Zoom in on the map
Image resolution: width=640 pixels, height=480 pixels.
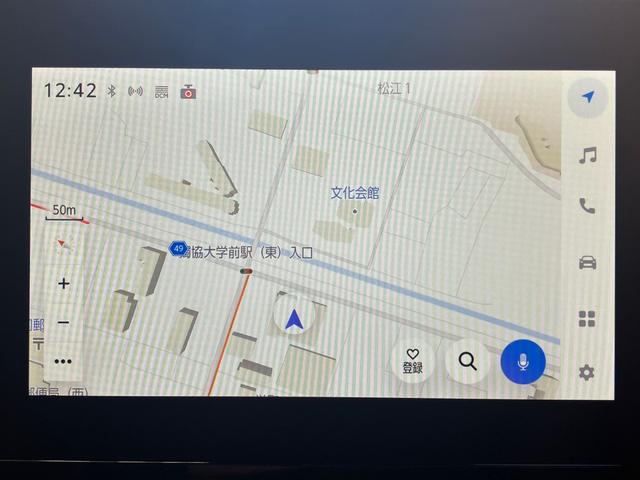64,284
